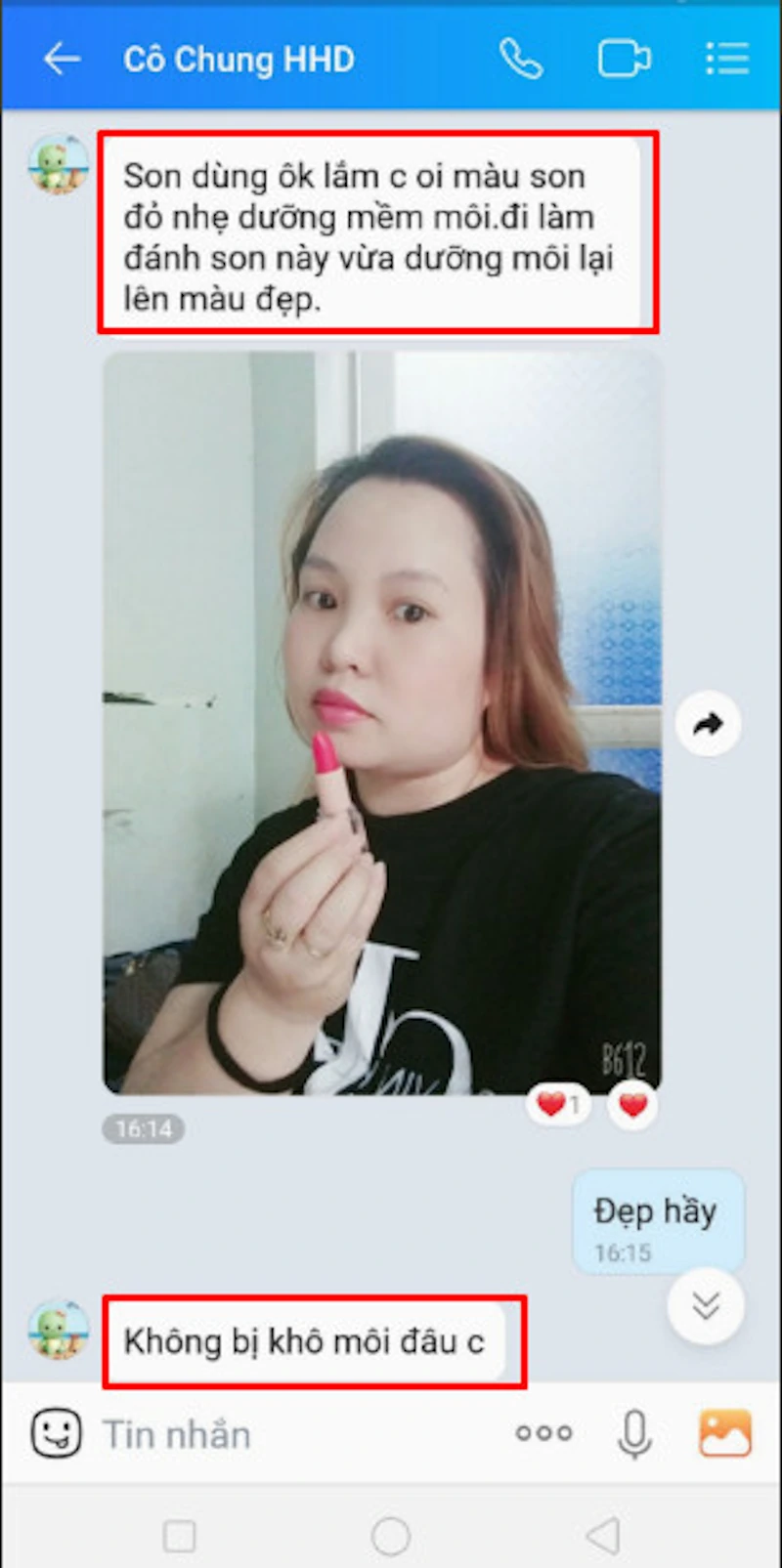Open the lipstick photo in the chat
The height and width of the screenshot is (1568, 782).
(x=381, y=723)
